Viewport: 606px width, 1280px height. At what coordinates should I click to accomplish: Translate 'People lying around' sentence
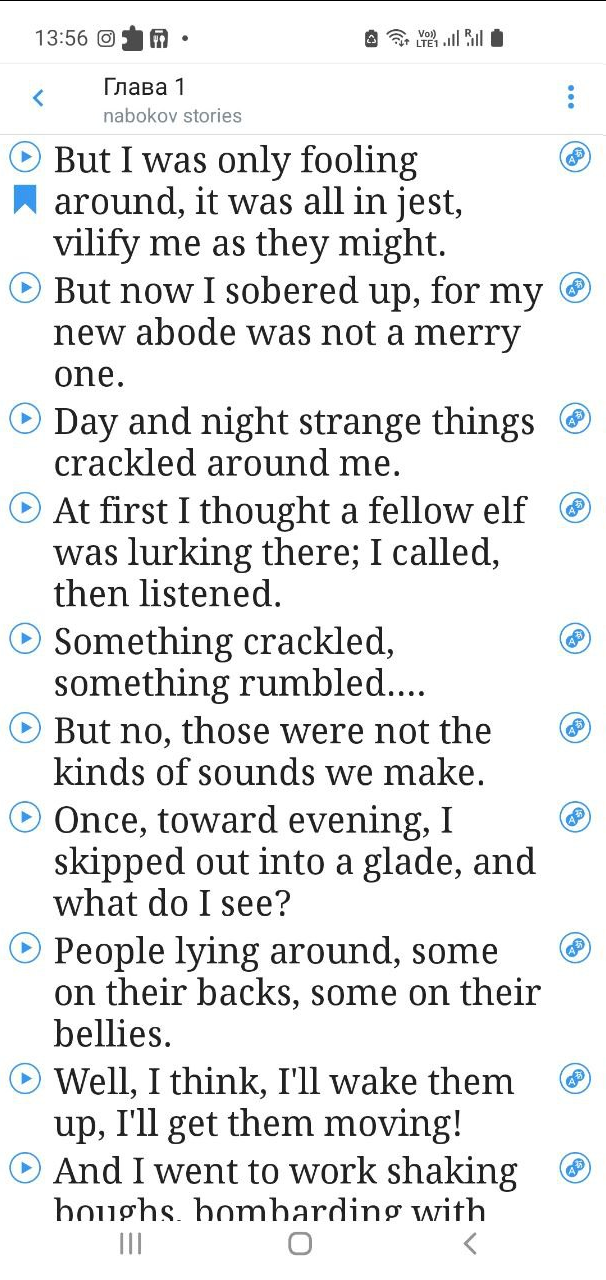click(575, 948)
